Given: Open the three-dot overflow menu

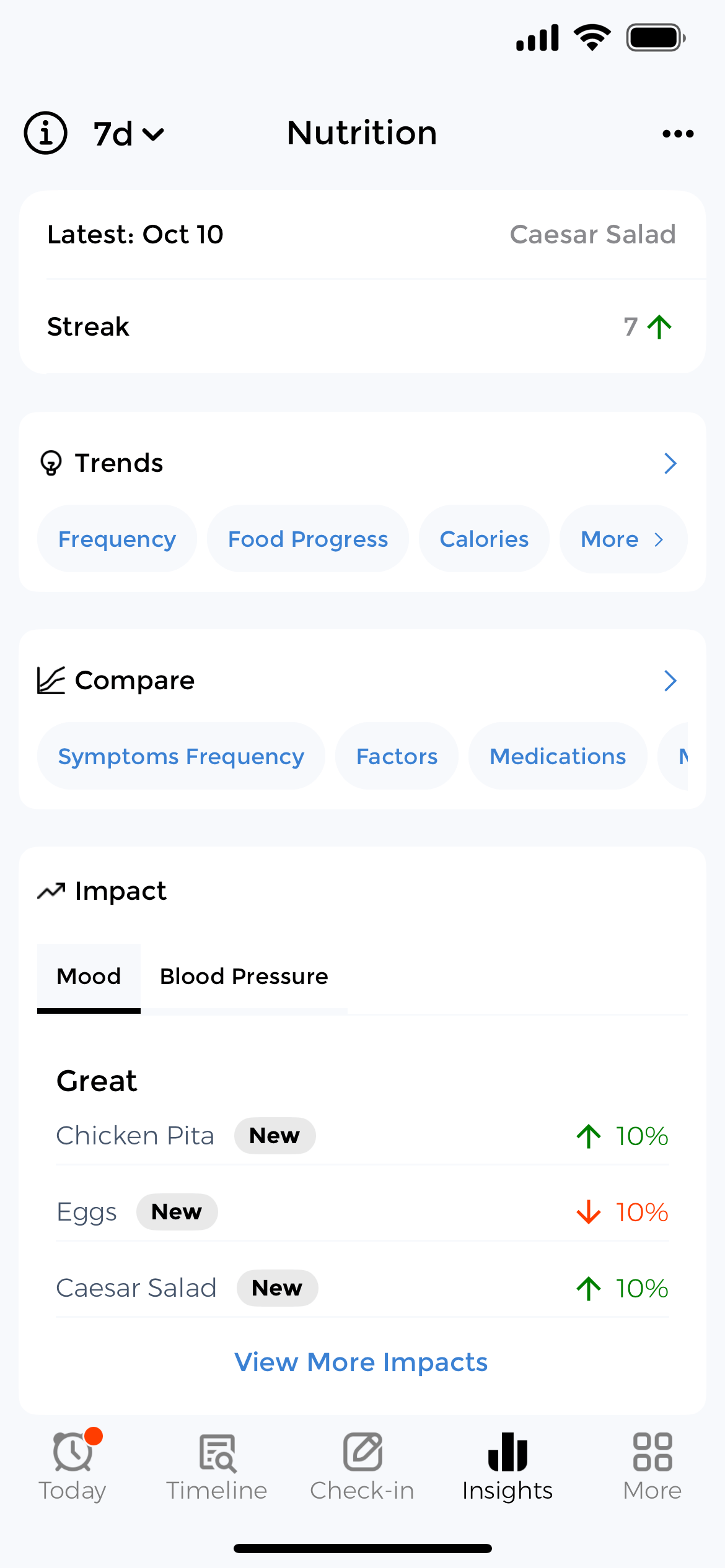Looking at the screenshot, I should (677, 133).
